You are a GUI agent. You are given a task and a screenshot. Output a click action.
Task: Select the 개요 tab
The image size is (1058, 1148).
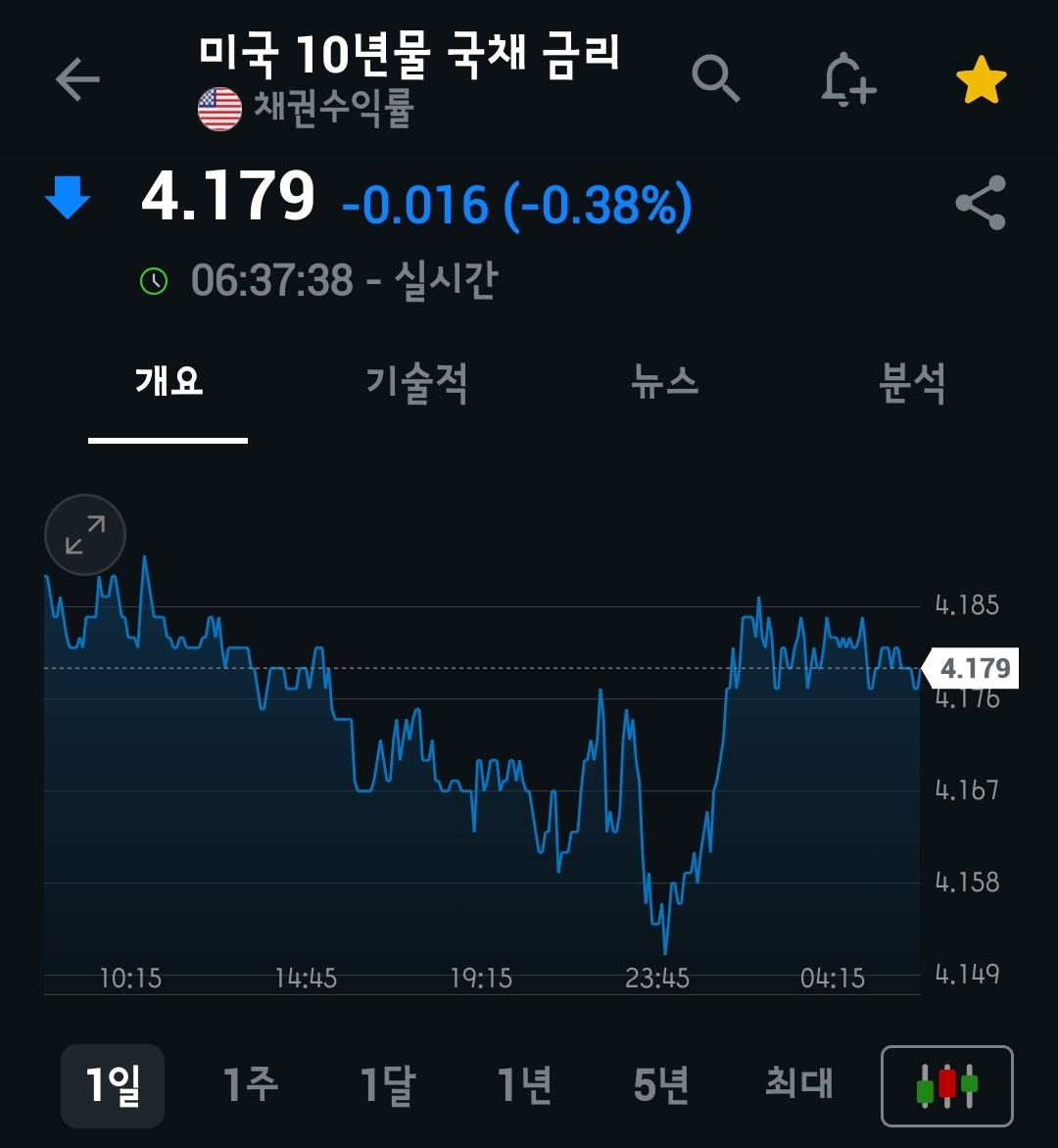pyautogui.click(x=168, y=382)
